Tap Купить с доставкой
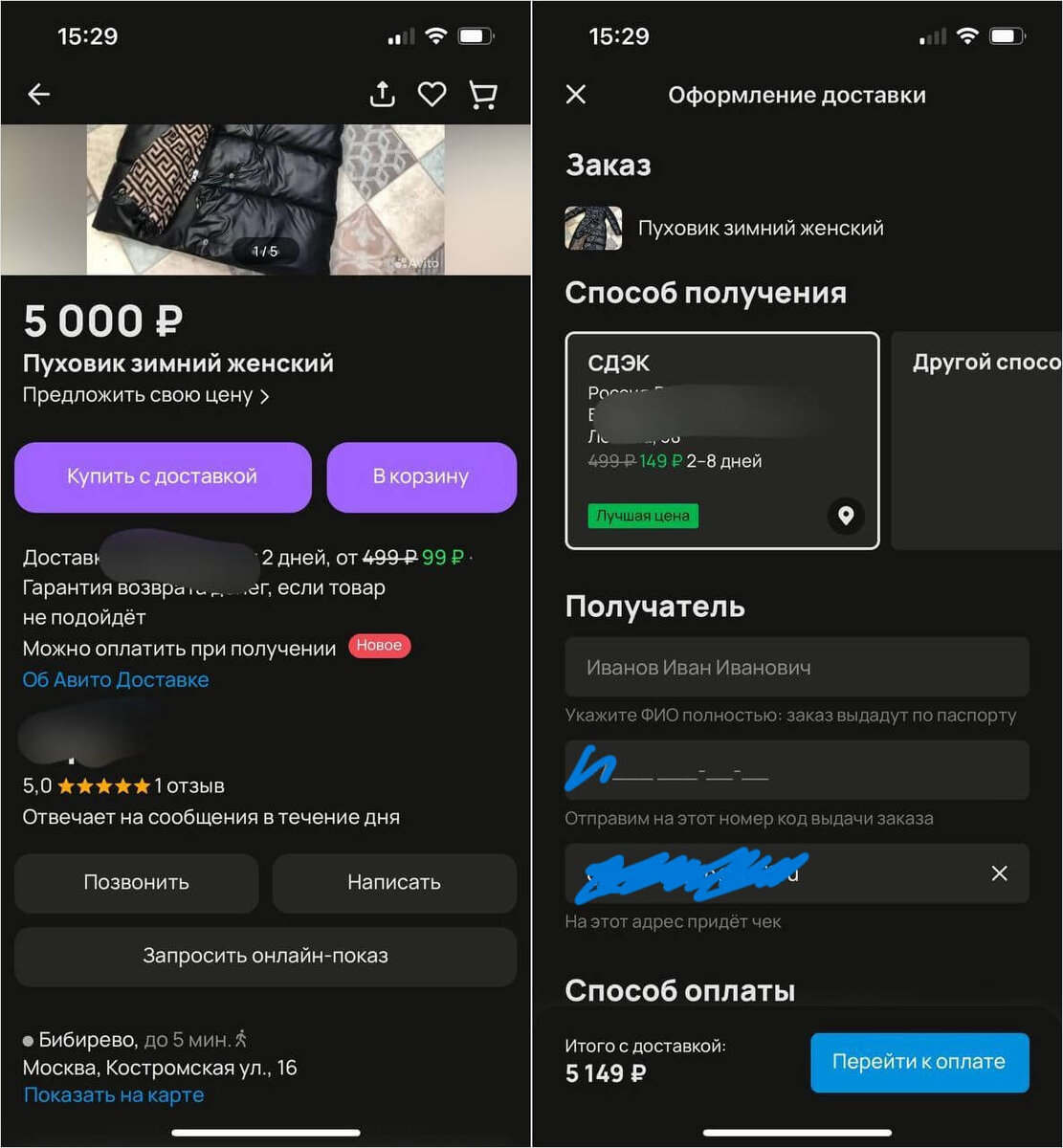 [162, 476]
